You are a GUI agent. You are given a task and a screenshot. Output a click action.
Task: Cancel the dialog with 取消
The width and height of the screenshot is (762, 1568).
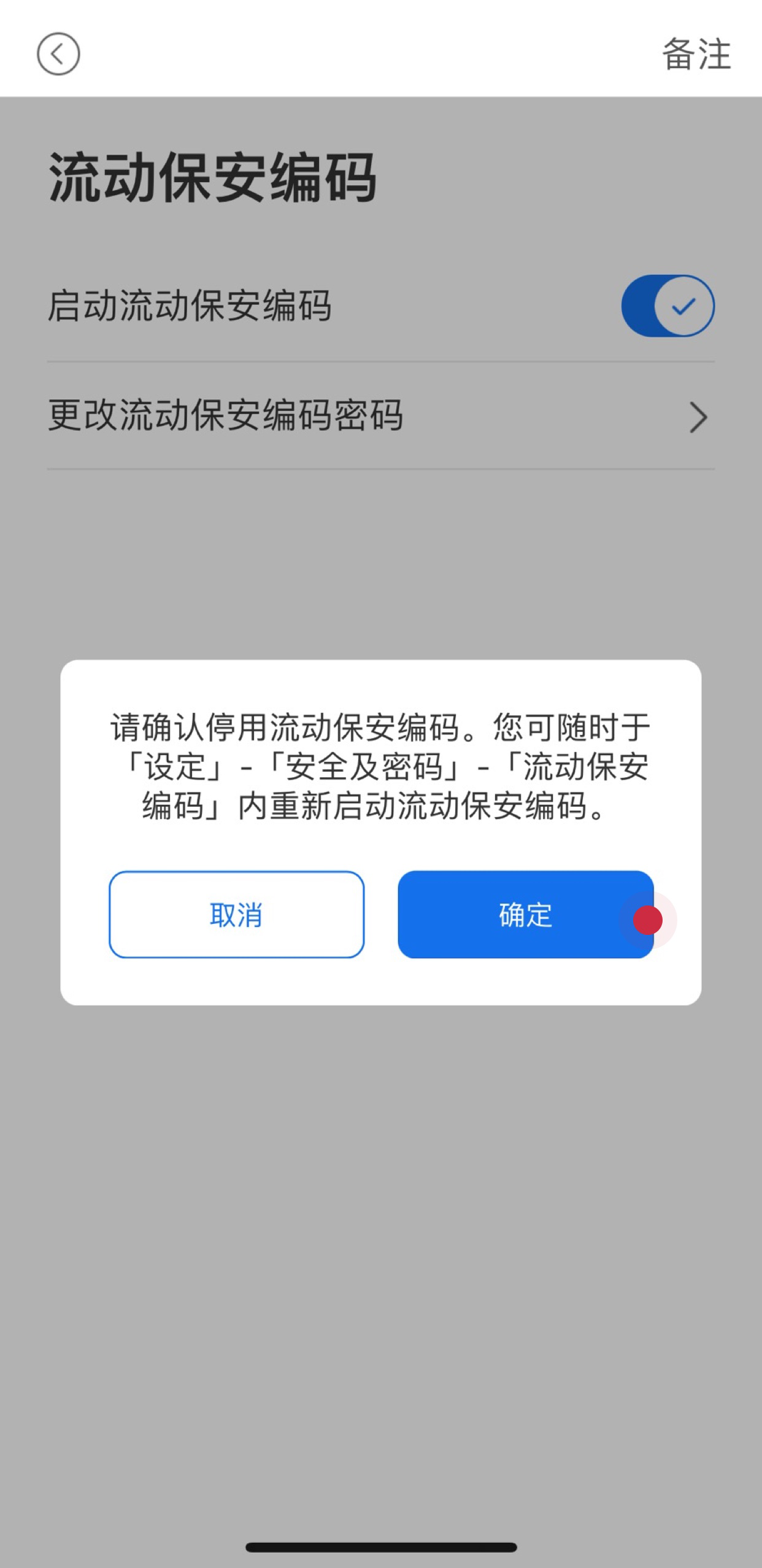237,914
